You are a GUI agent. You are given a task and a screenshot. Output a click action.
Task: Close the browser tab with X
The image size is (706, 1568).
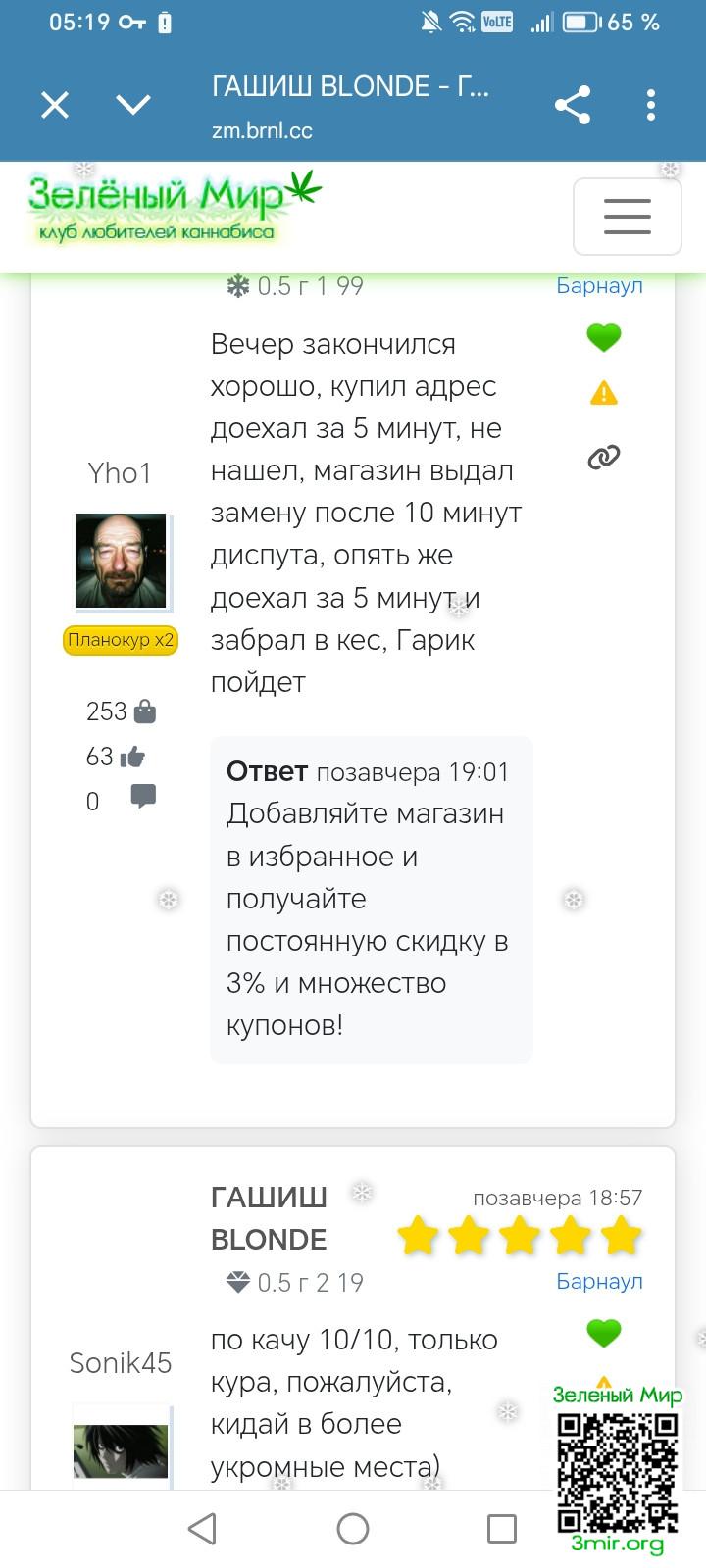(x=55, y=105)
